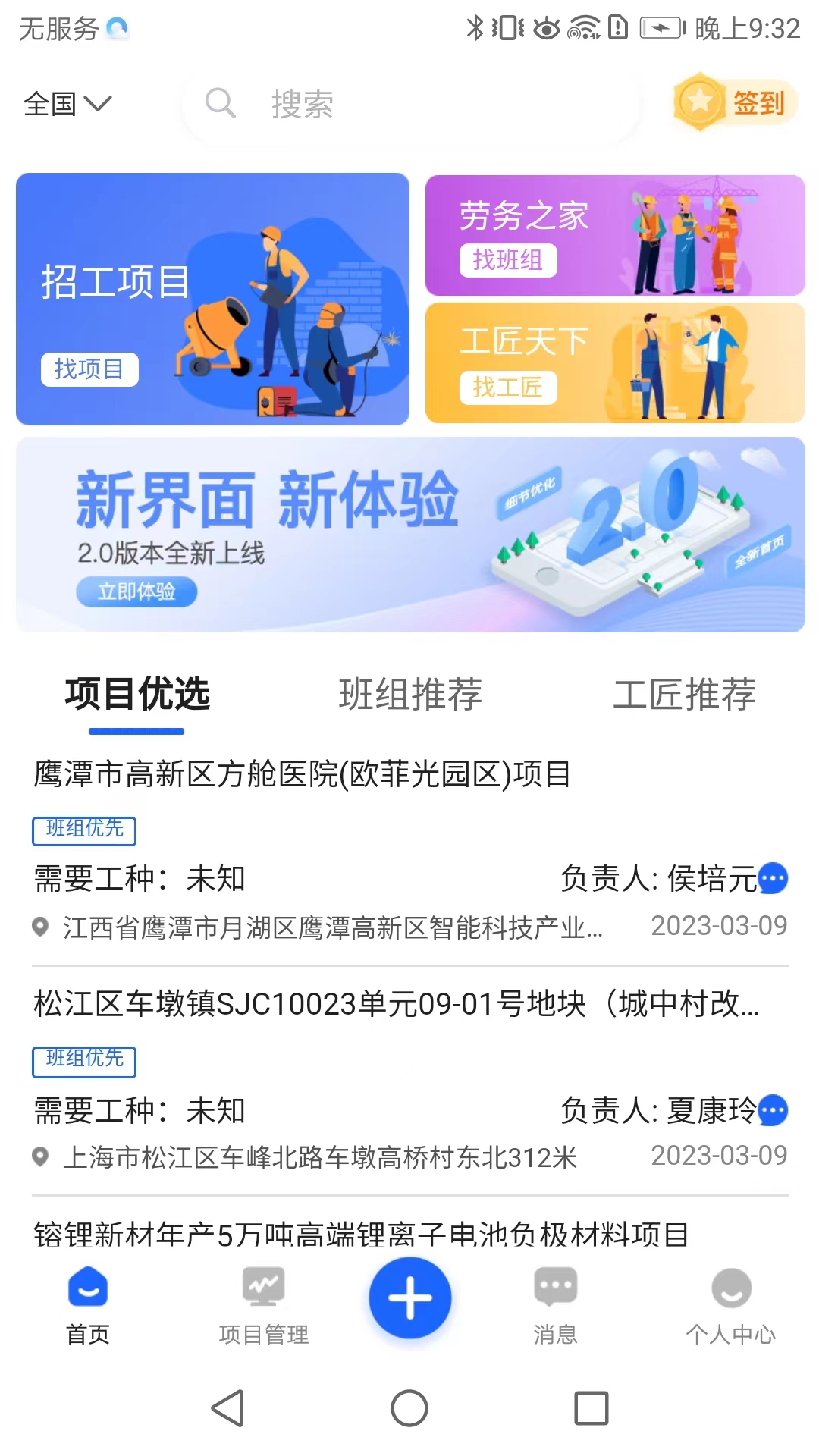Tap the magnifier icon in the search bar

click(221, 104)
